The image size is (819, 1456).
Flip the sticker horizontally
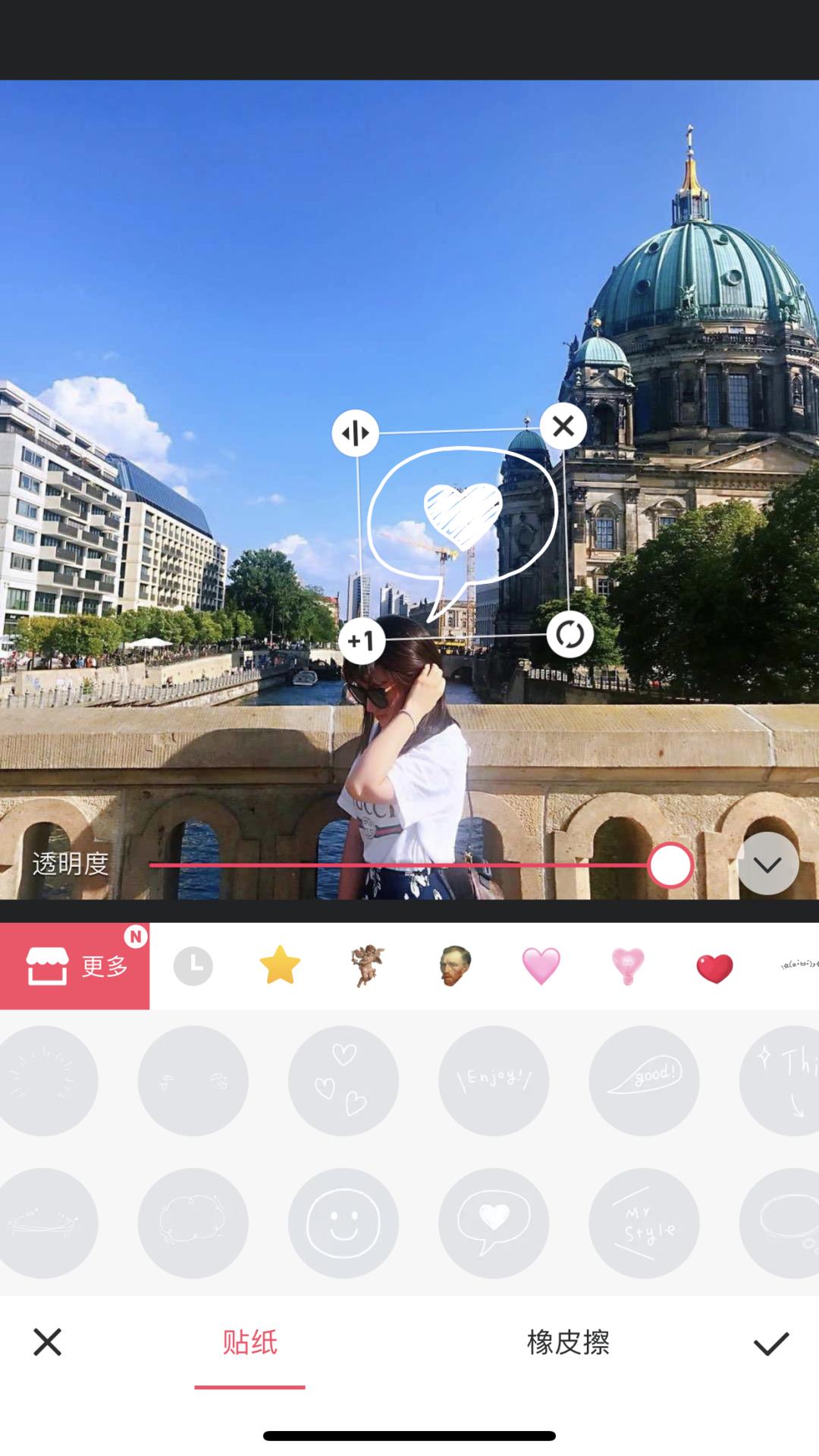coord(355,433)
